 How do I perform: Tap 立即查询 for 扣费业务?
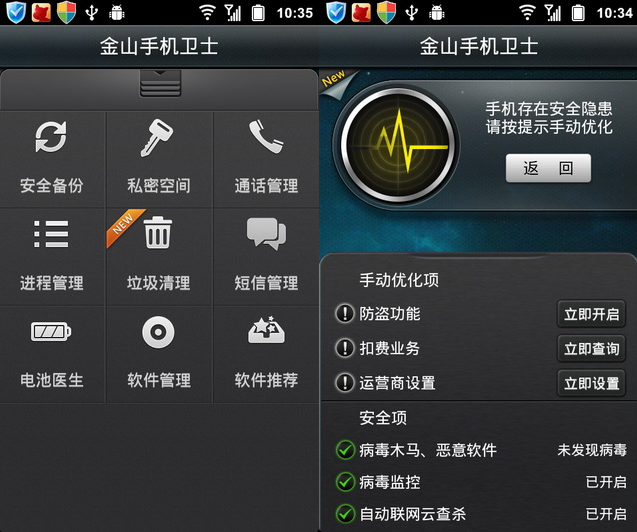pyautogui.click(x=590, y=349)
